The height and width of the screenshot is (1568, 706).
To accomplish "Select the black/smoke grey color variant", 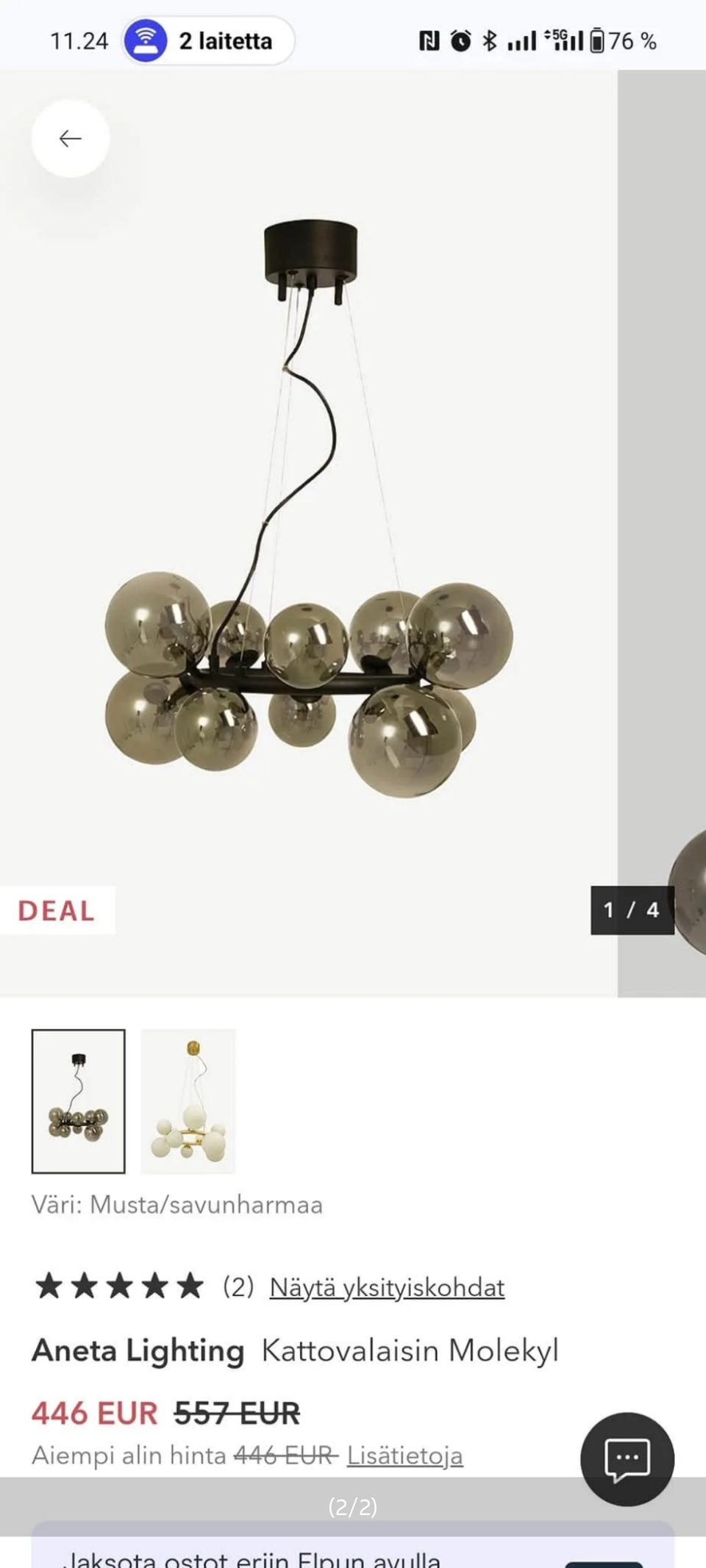I will click(78, 1100).
